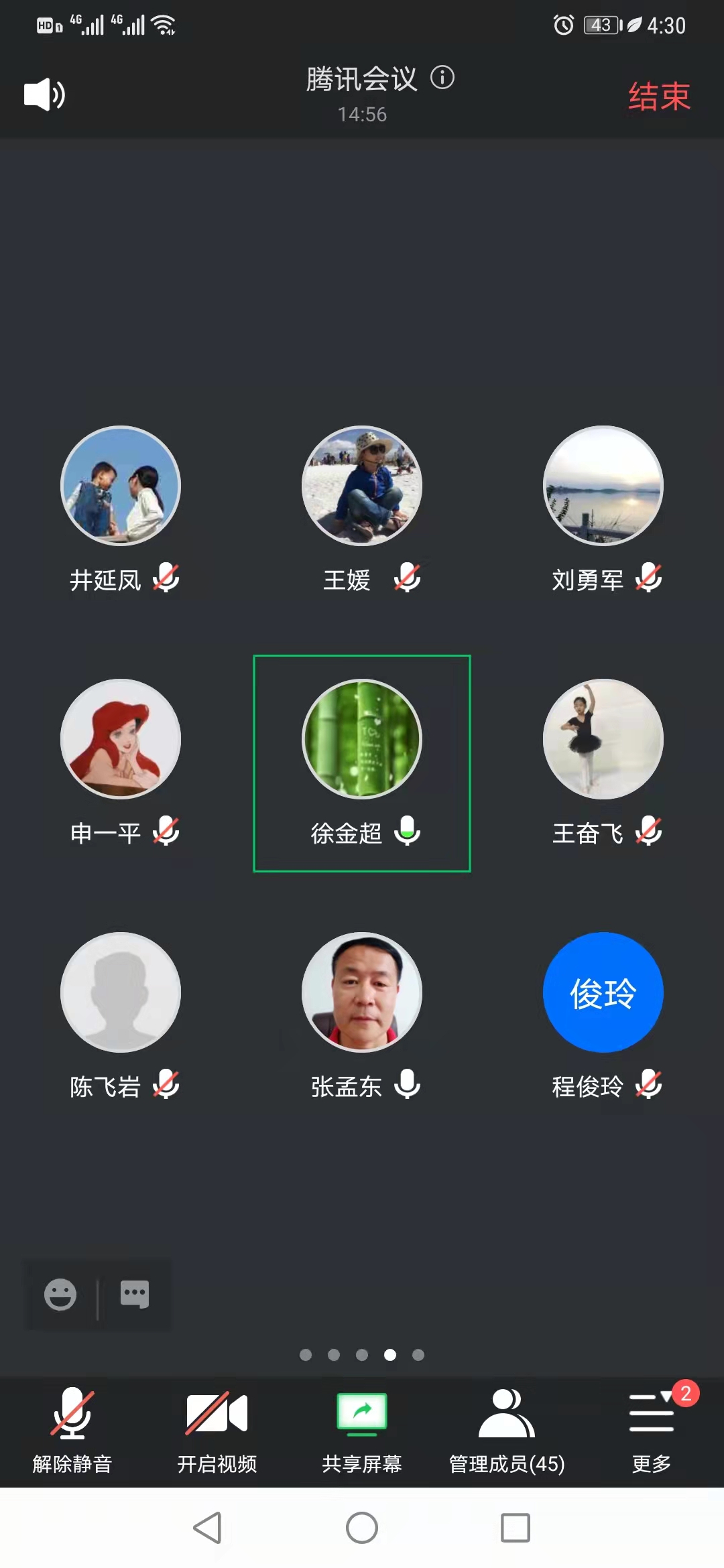Toggle the speaker audio icon
This screenshot has height=1568, width=724.
coord(44,94)
